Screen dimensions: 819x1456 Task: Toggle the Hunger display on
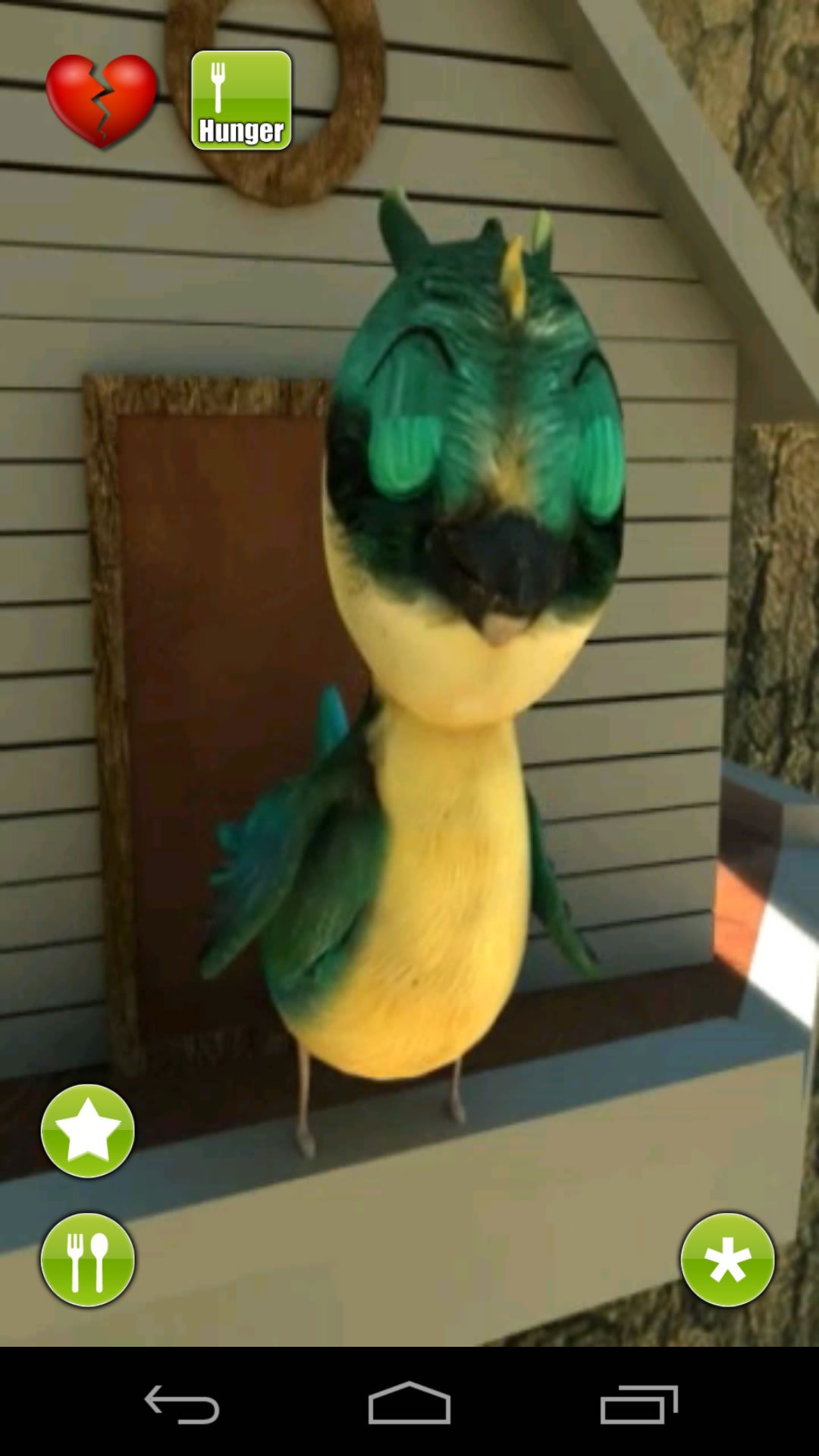point(241,101)
